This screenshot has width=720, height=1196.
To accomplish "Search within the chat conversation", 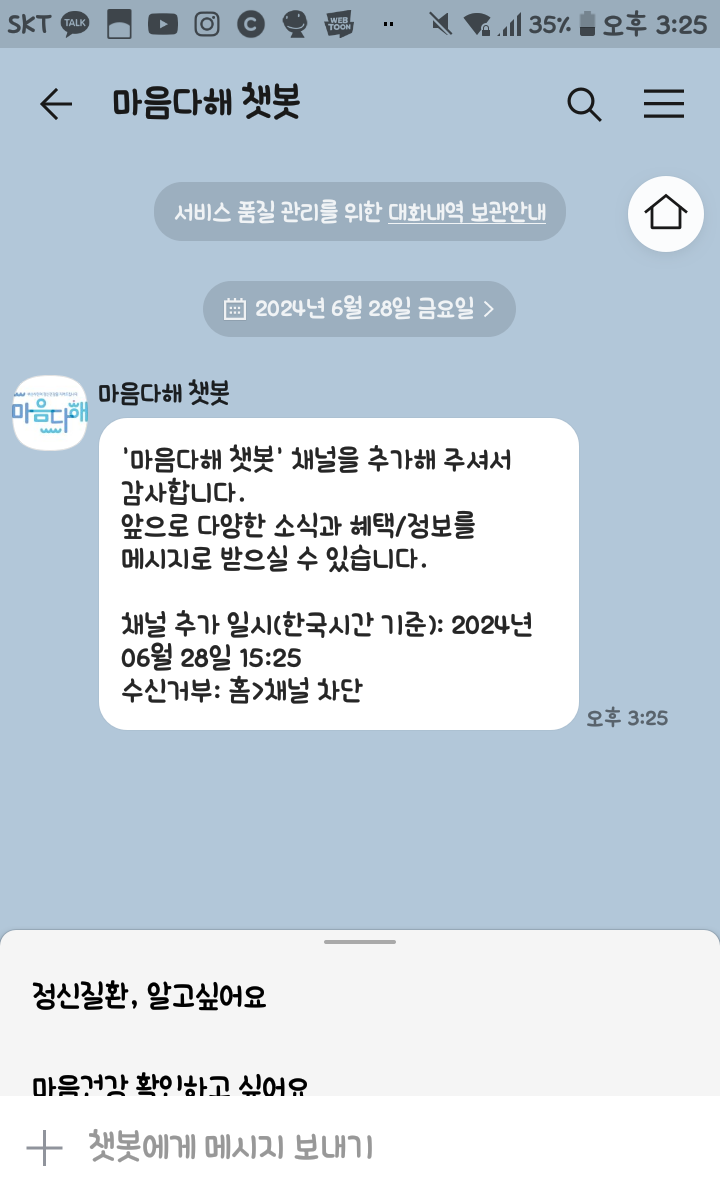I will coord(584,104).
